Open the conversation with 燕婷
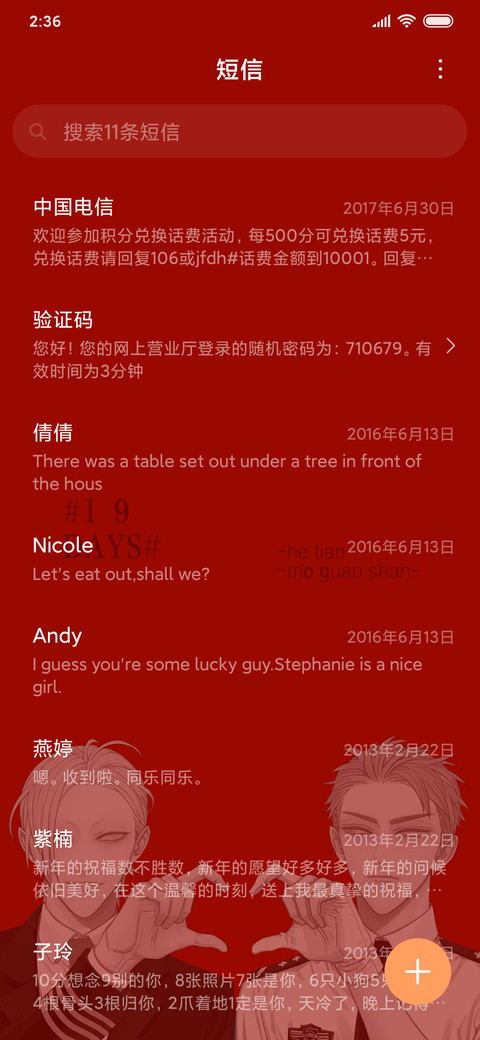480x1040 pixels. [x=240, y=763]
